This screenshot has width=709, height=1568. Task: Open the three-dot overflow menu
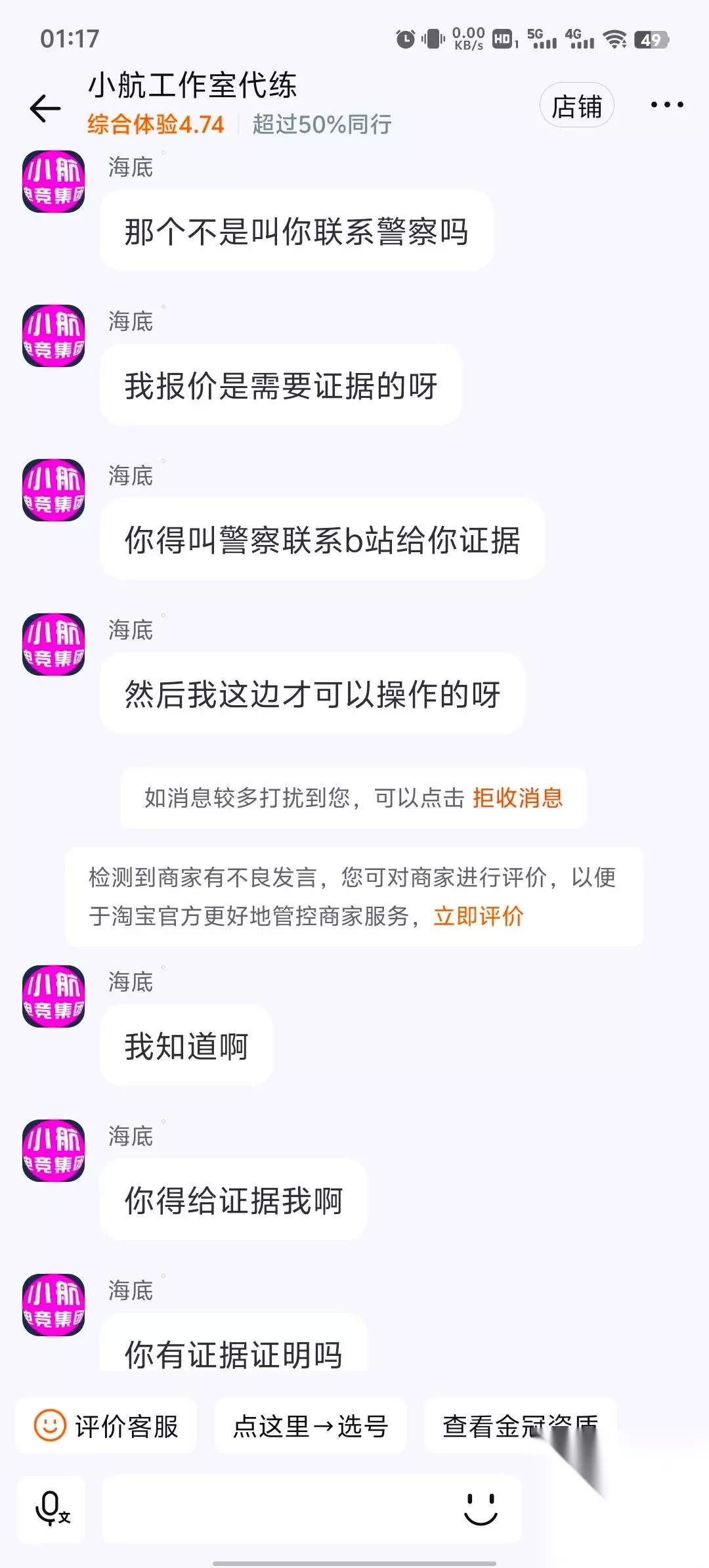[666, 105]
